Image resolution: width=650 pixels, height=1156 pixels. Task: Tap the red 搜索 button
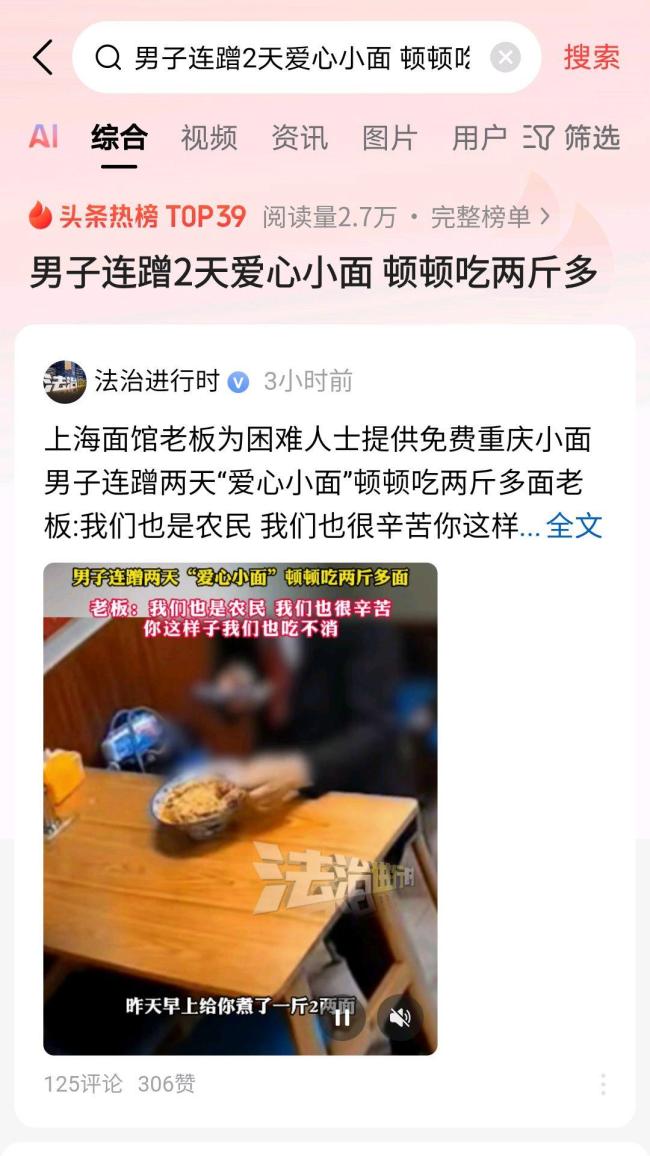(591, 58)
